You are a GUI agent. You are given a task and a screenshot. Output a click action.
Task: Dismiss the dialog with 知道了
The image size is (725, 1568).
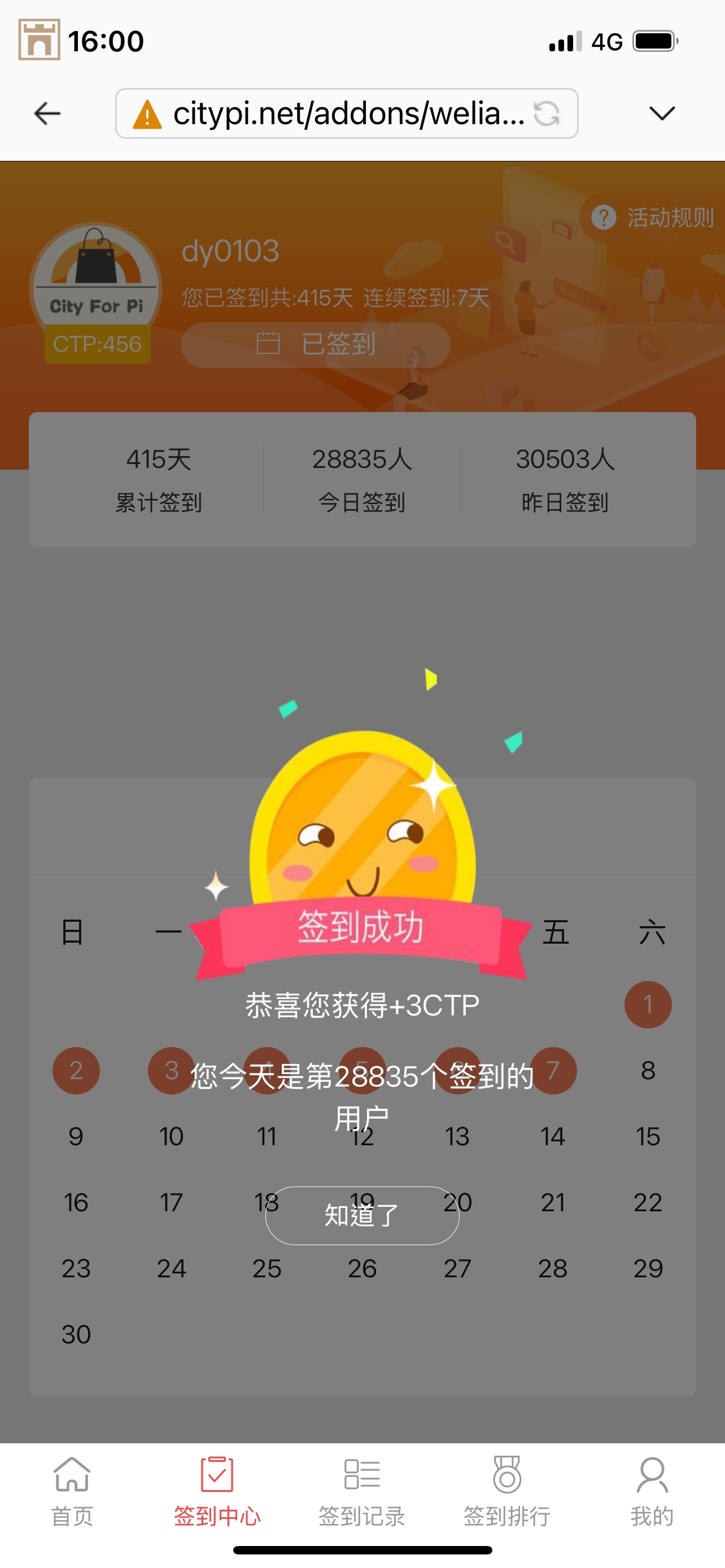coord(361,1215)
